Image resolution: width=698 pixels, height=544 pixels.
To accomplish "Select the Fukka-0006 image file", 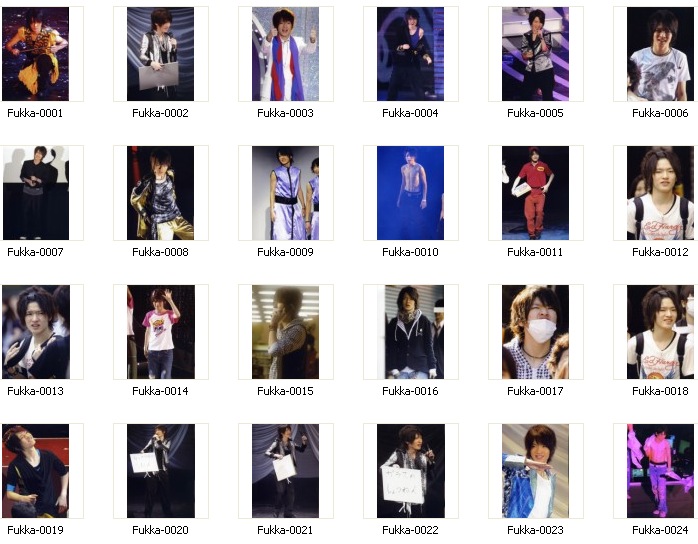I will tap(659, 54).
